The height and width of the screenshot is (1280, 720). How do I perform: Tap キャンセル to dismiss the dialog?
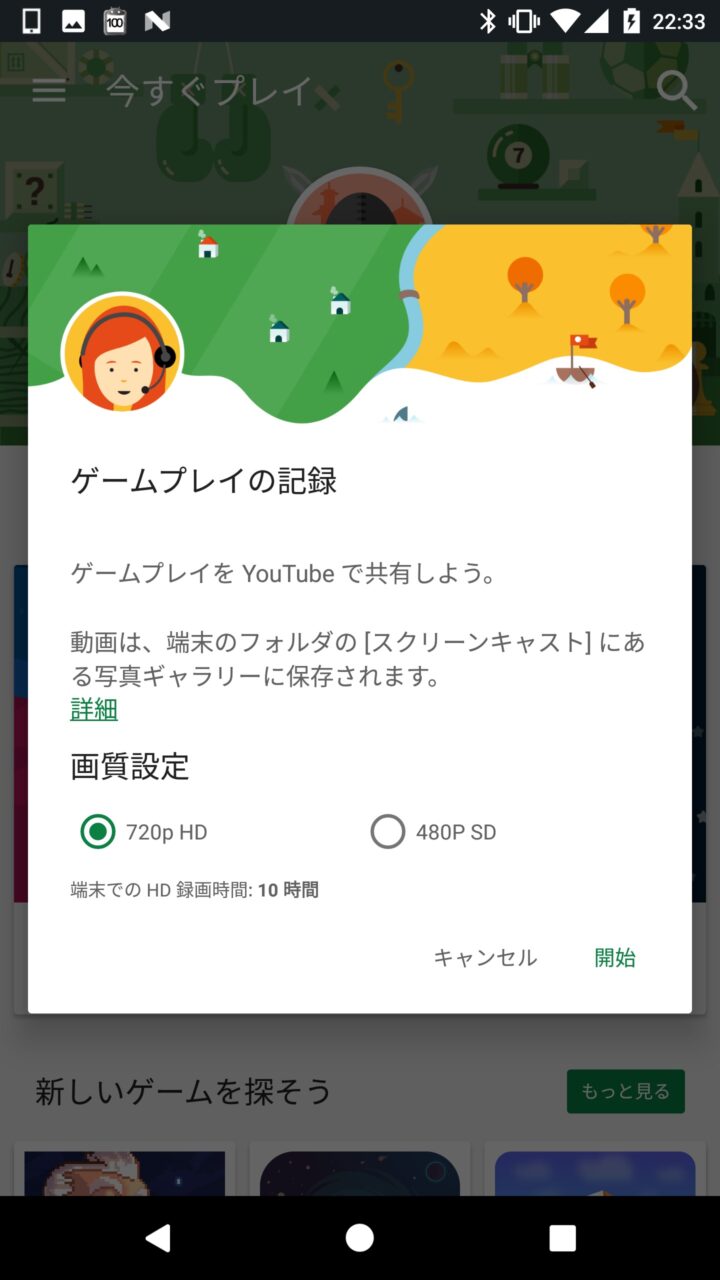(485, 958)
